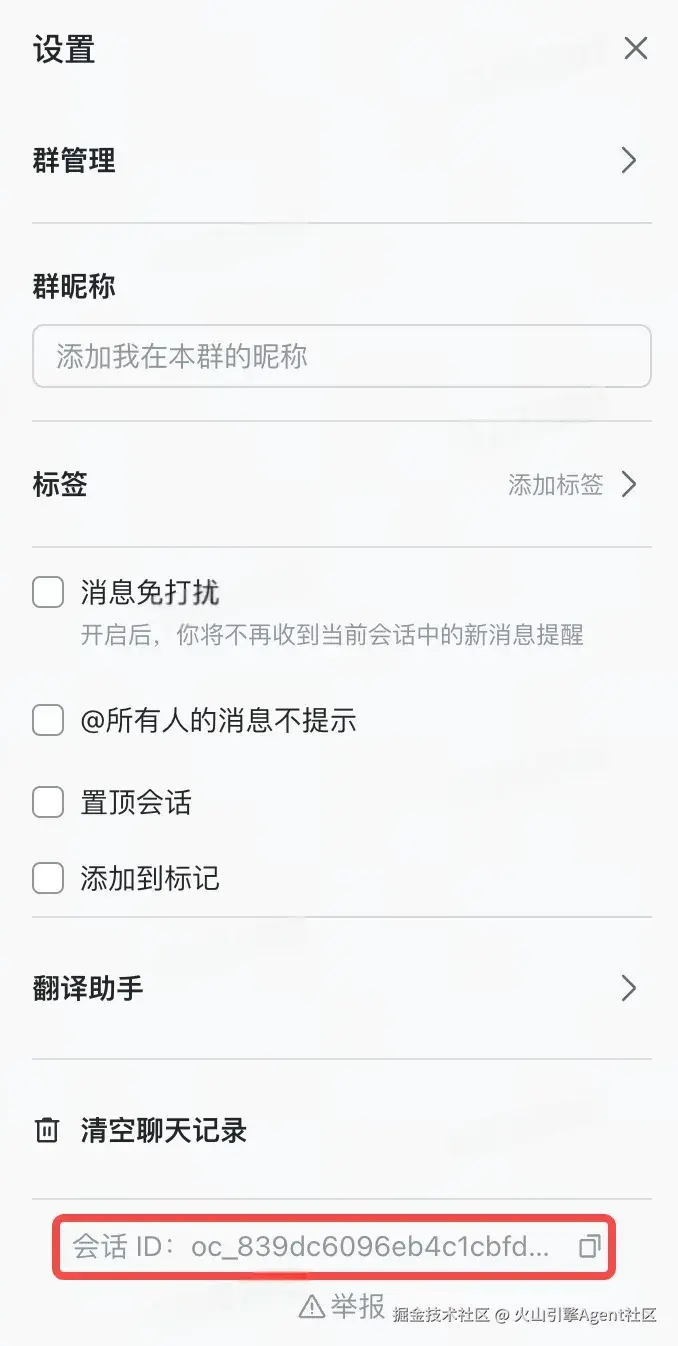The width and height of the screenshot is (678, 1346).
Task: Copy the 会话 ID
Action: point(589,1246)
